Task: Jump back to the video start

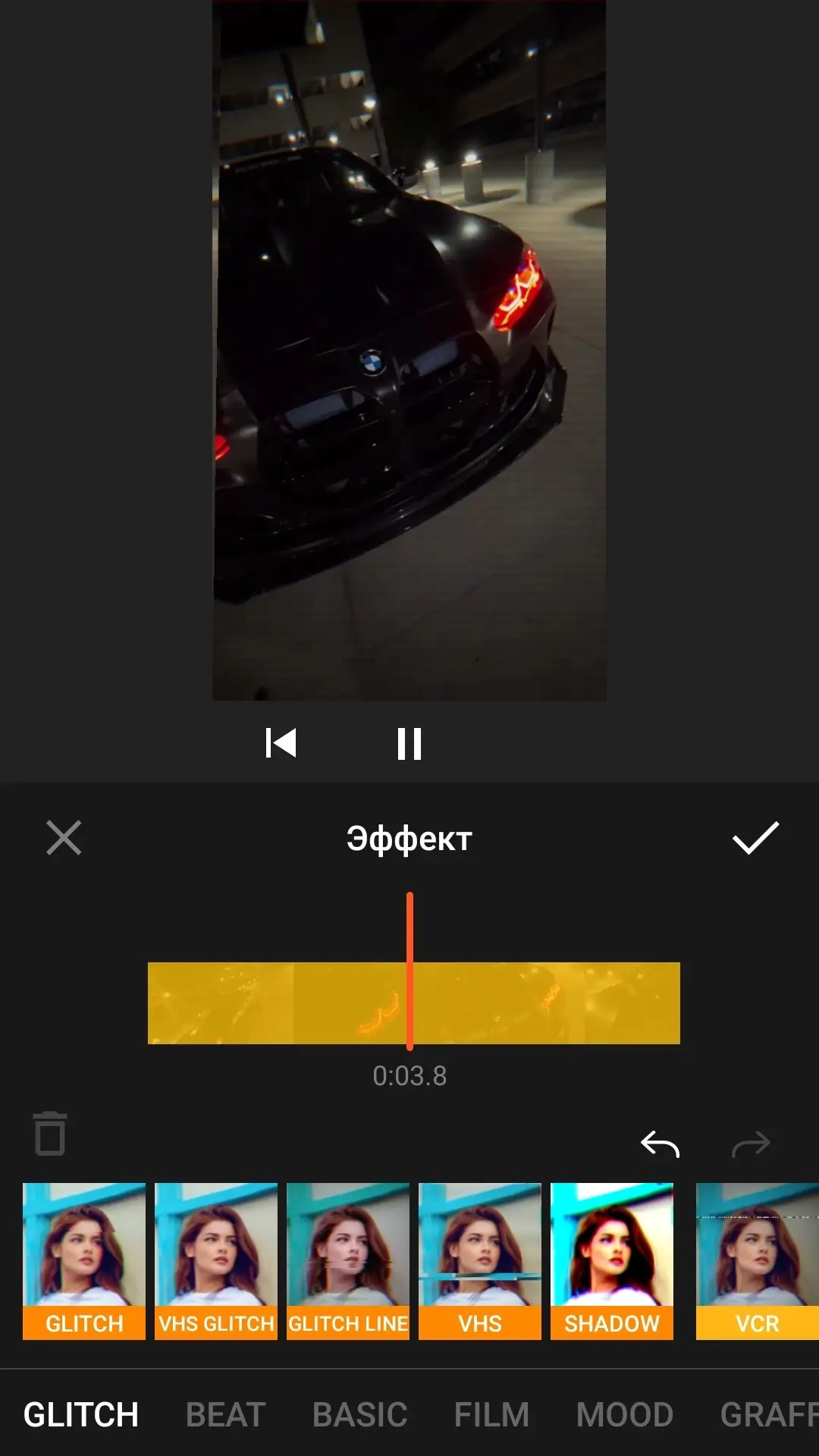Action: (x=281, y=743)
